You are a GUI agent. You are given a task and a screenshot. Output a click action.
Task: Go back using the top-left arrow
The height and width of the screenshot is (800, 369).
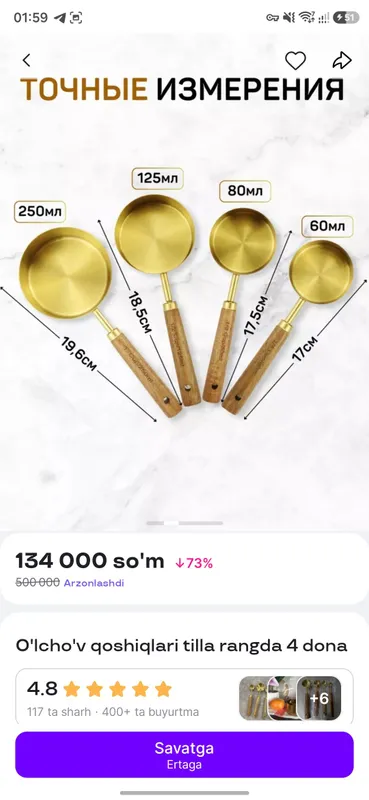27,60
